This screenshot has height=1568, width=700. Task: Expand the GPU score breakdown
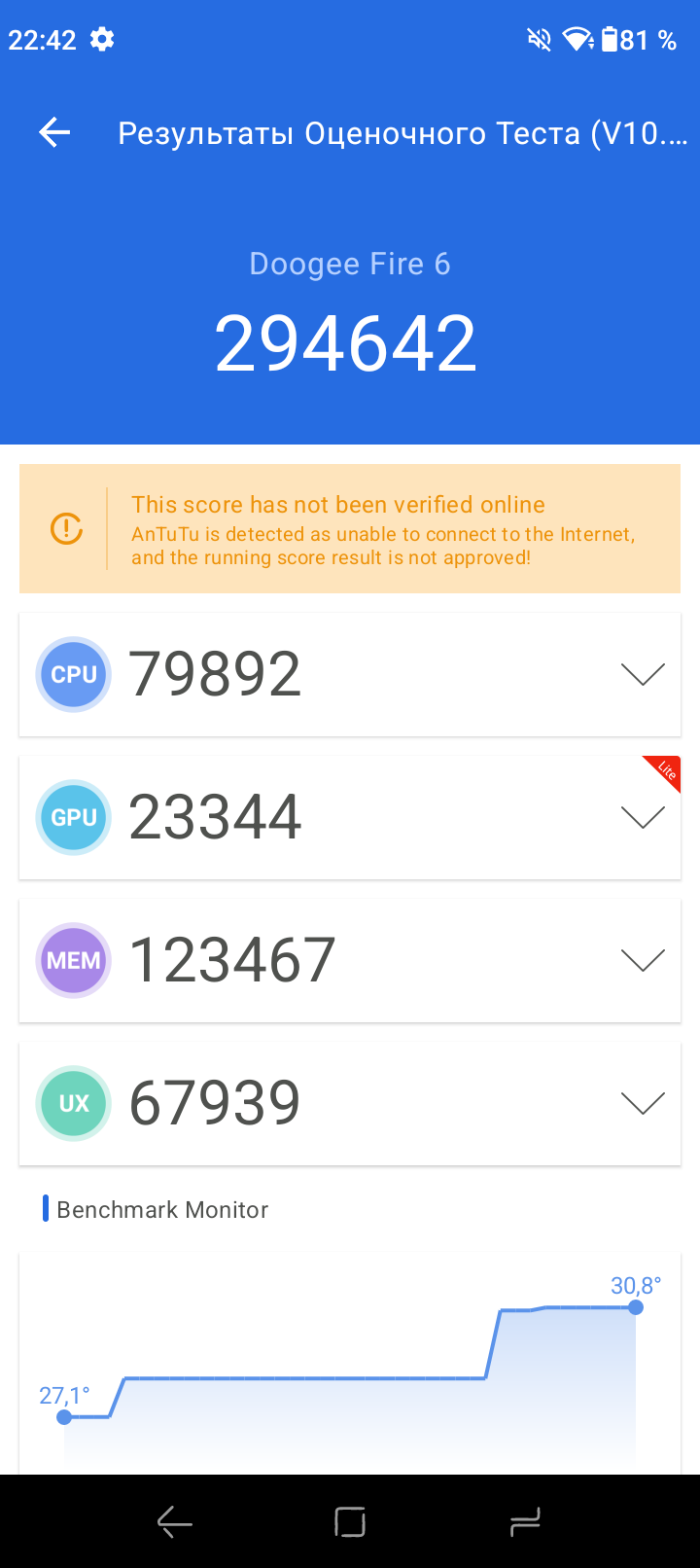click(x=642, y=818)
